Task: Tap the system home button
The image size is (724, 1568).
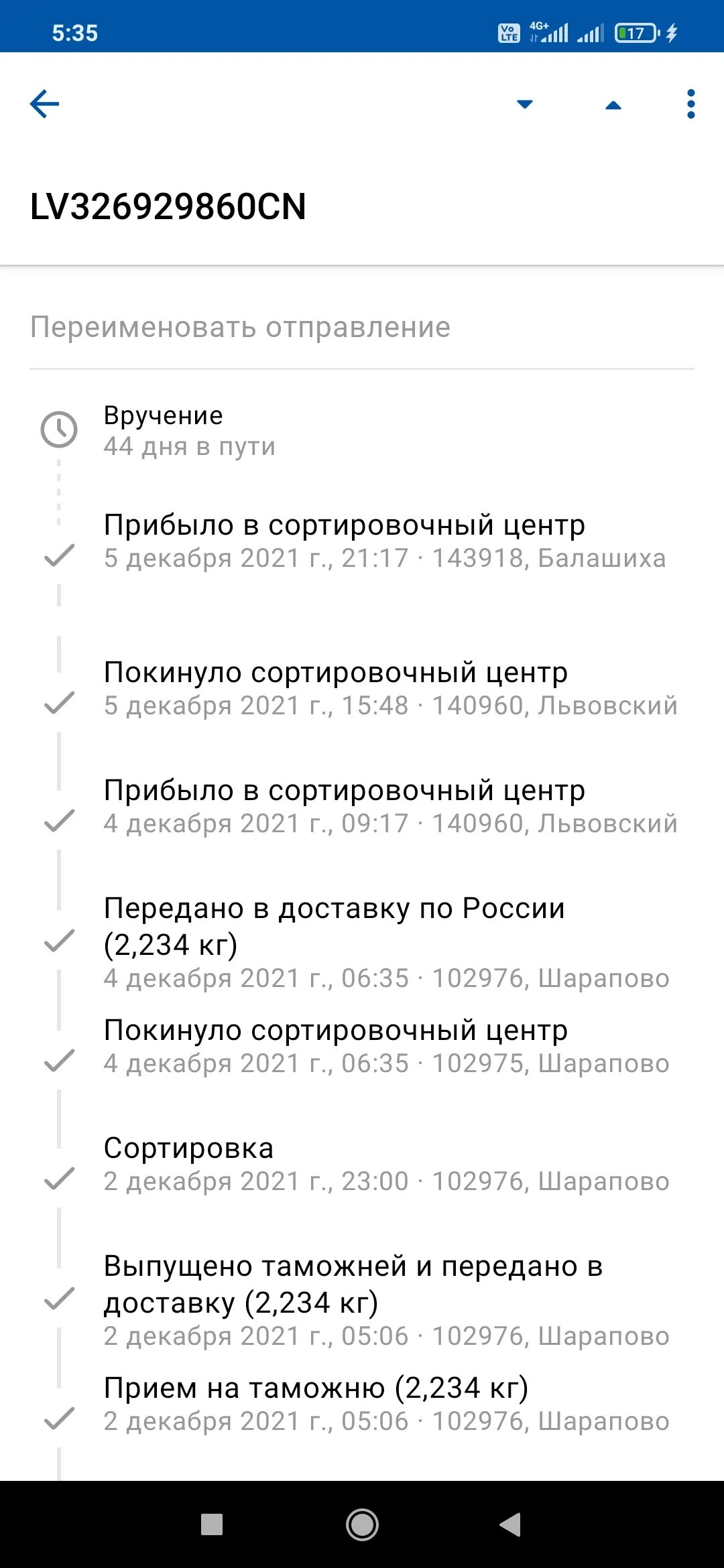Action: tap(362, 1524)
